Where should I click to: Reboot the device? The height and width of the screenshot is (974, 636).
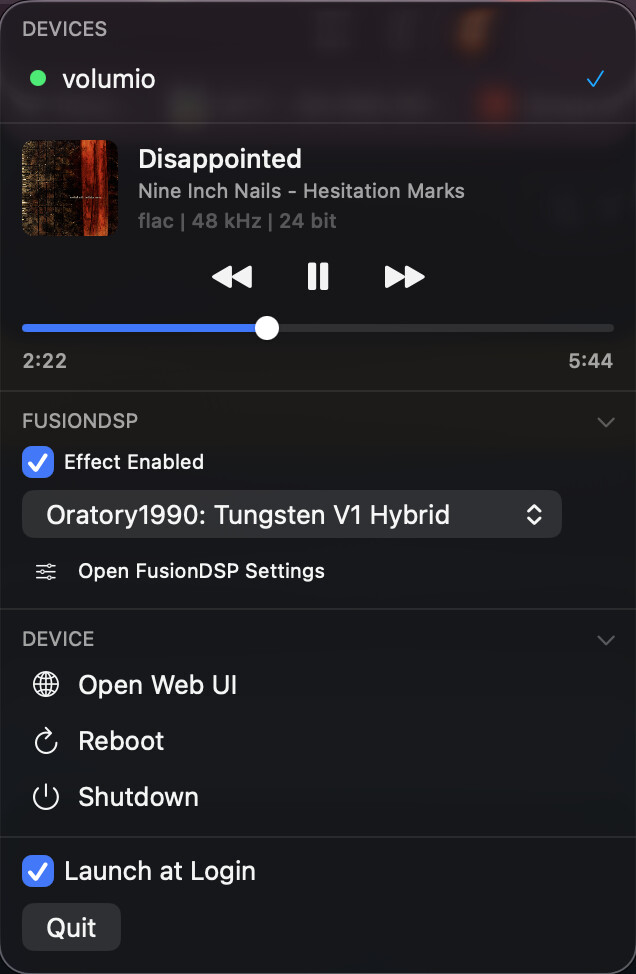(x=120, y=741)
